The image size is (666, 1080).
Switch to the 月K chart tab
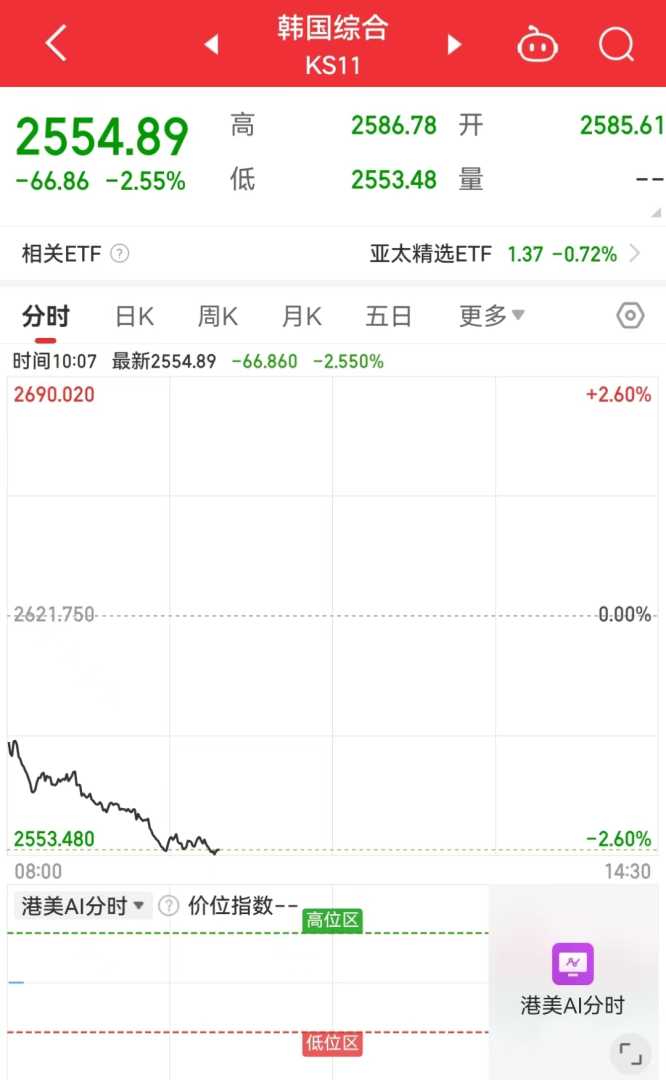point(301,317)
